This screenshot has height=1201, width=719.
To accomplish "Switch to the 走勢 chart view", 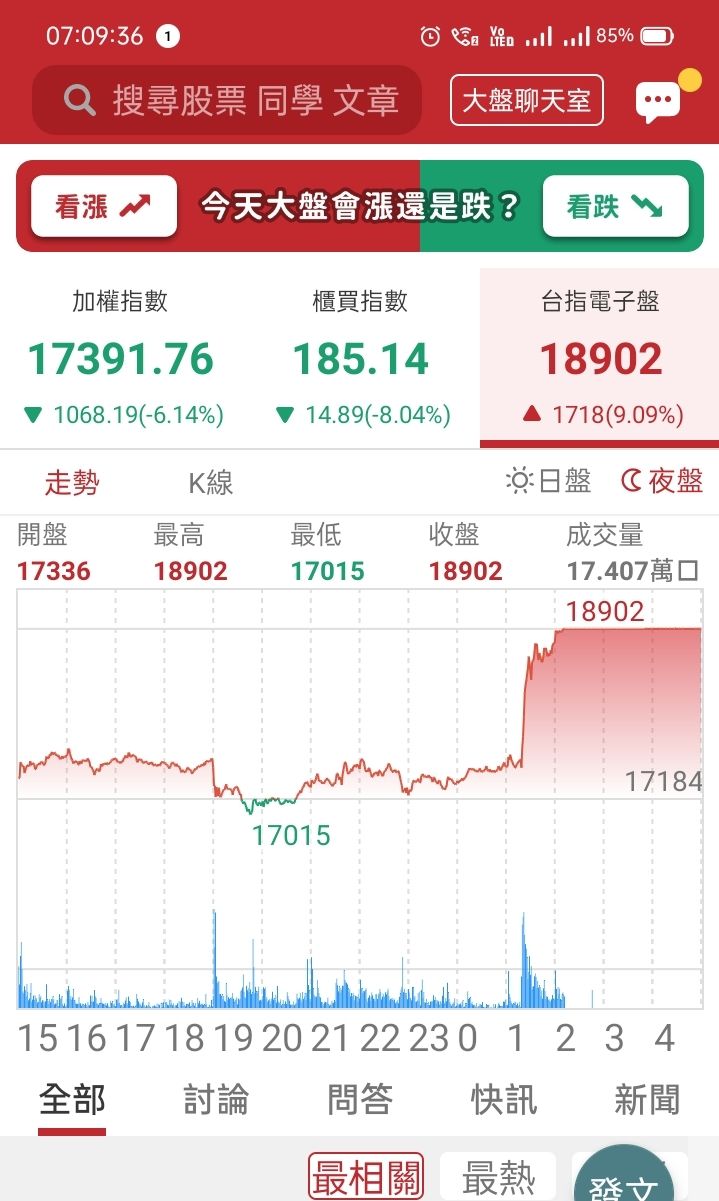I will (x=72, y=483).
